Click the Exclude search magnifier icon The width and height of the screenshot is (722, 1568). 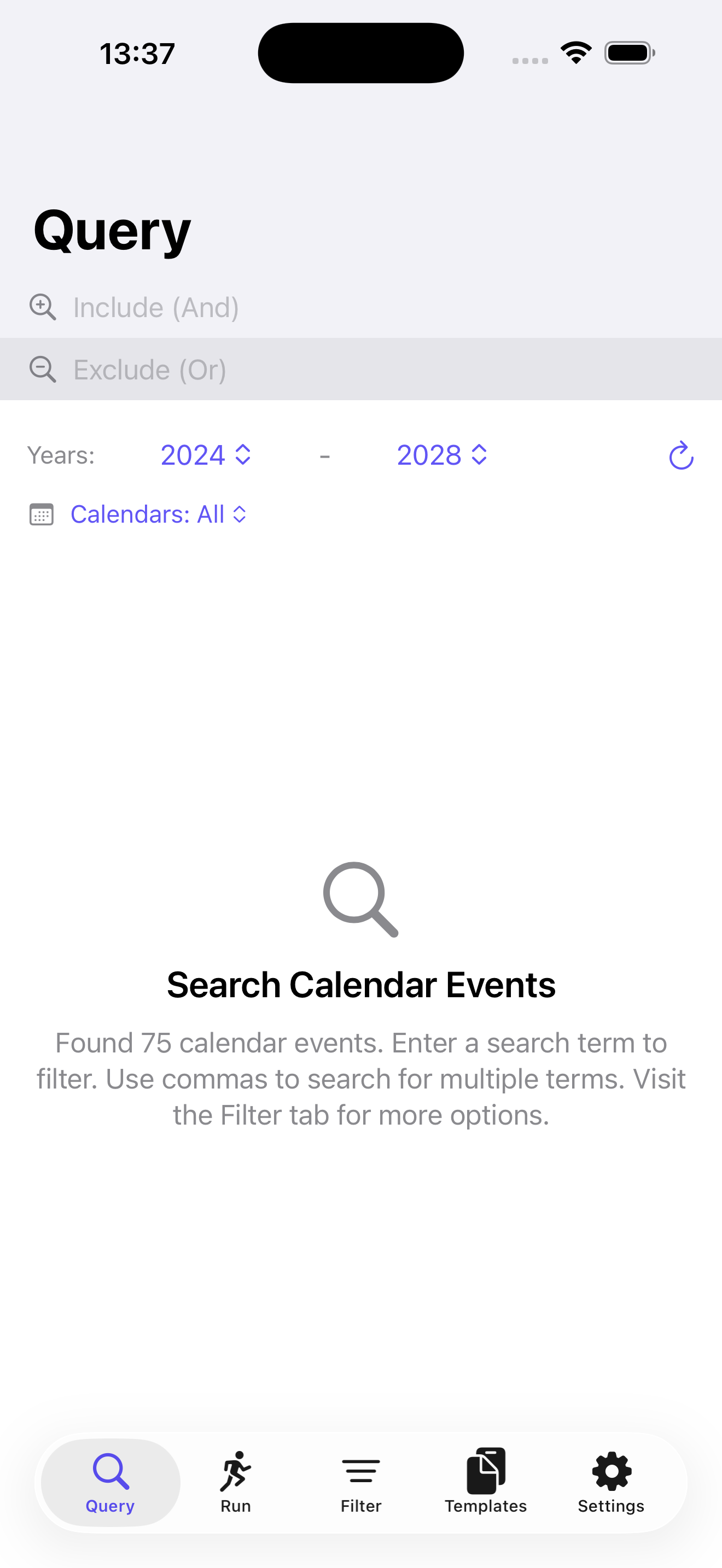click(x=43, y=370)
